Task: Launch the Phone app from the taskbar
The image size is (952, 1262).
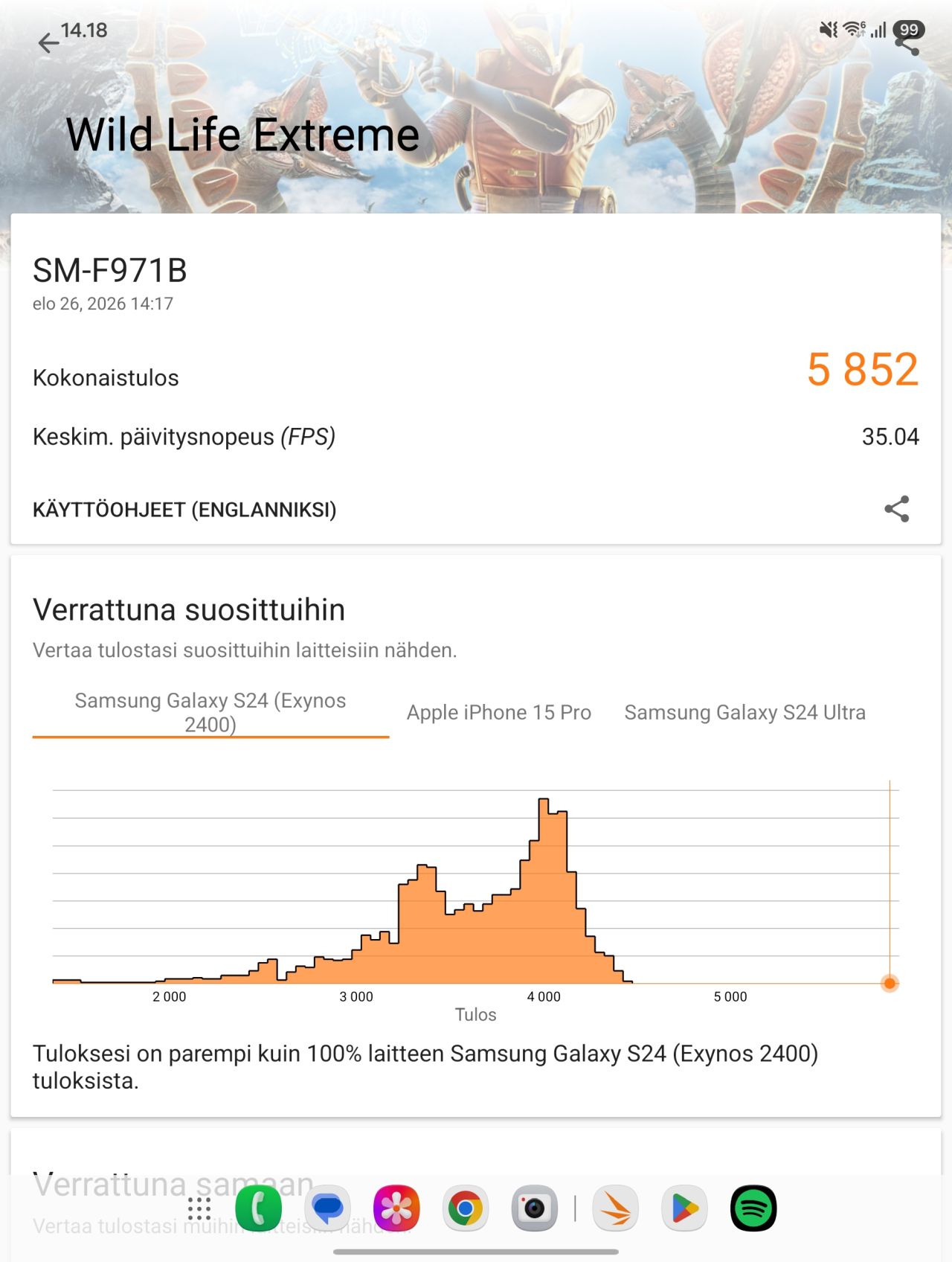Action: pos(258,1208)
